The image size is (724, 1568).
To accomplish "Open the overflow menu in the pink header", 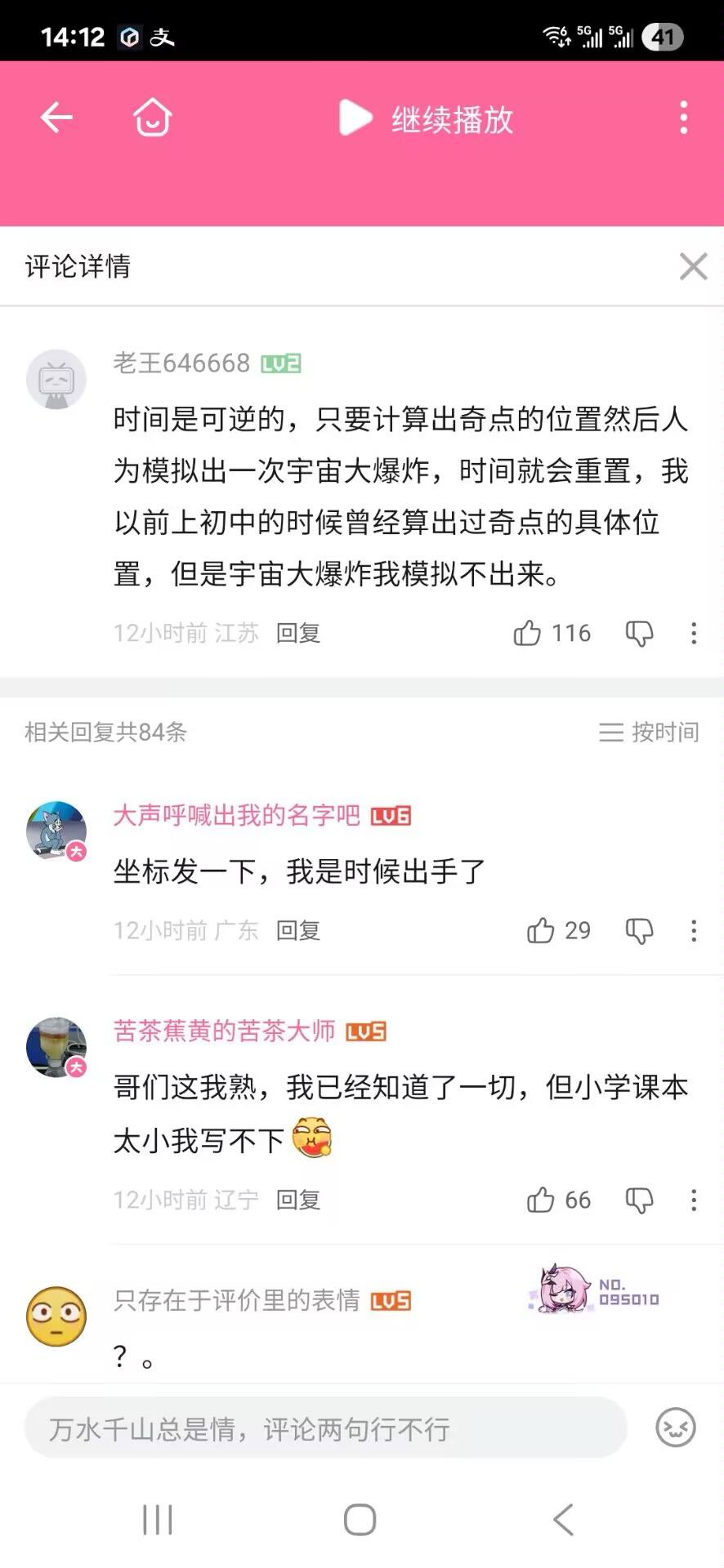I will click(x=683, y=118).
